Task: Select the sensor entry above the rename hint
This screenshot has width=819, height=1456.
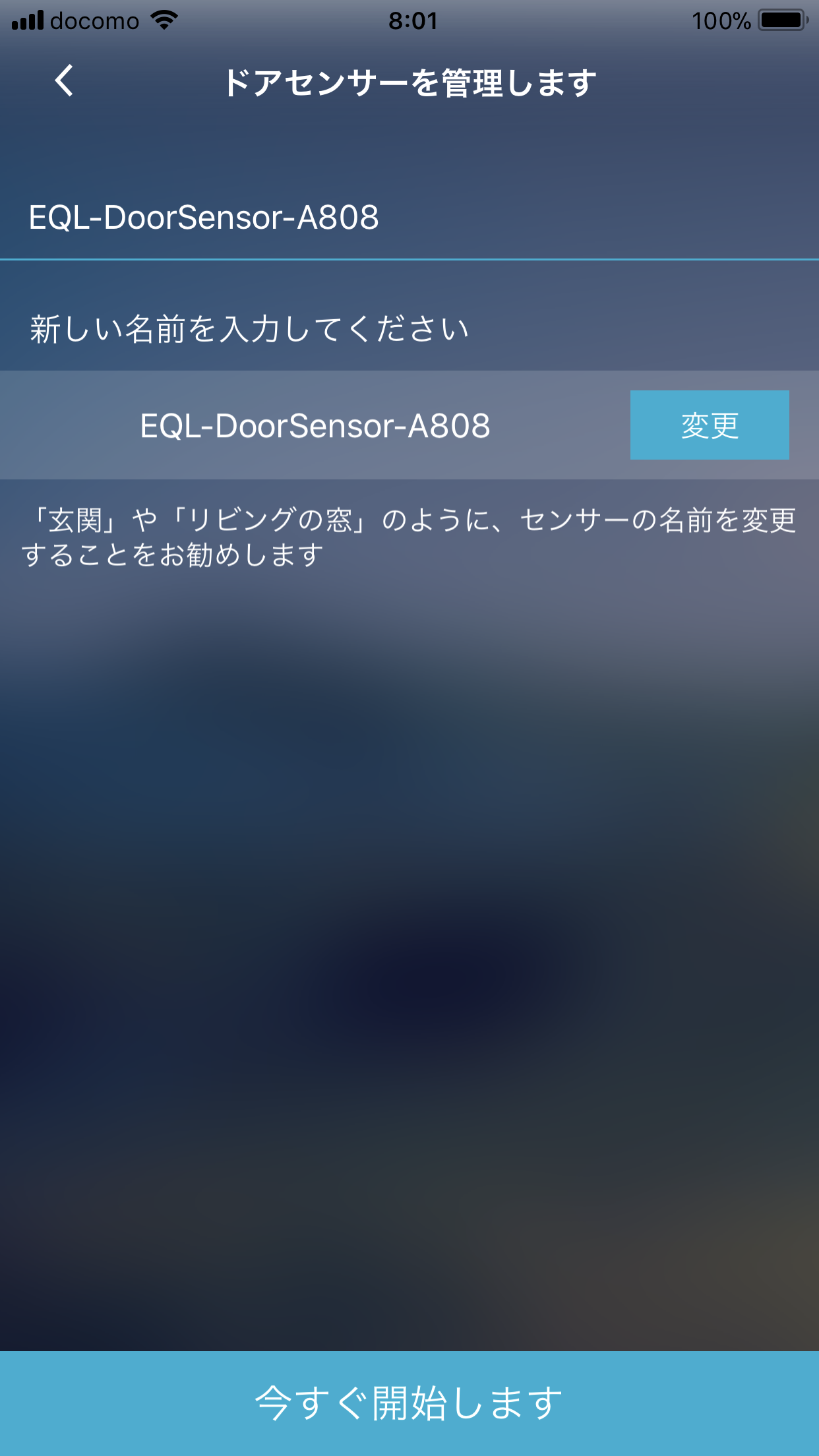Action: click(x=315, y=425)
